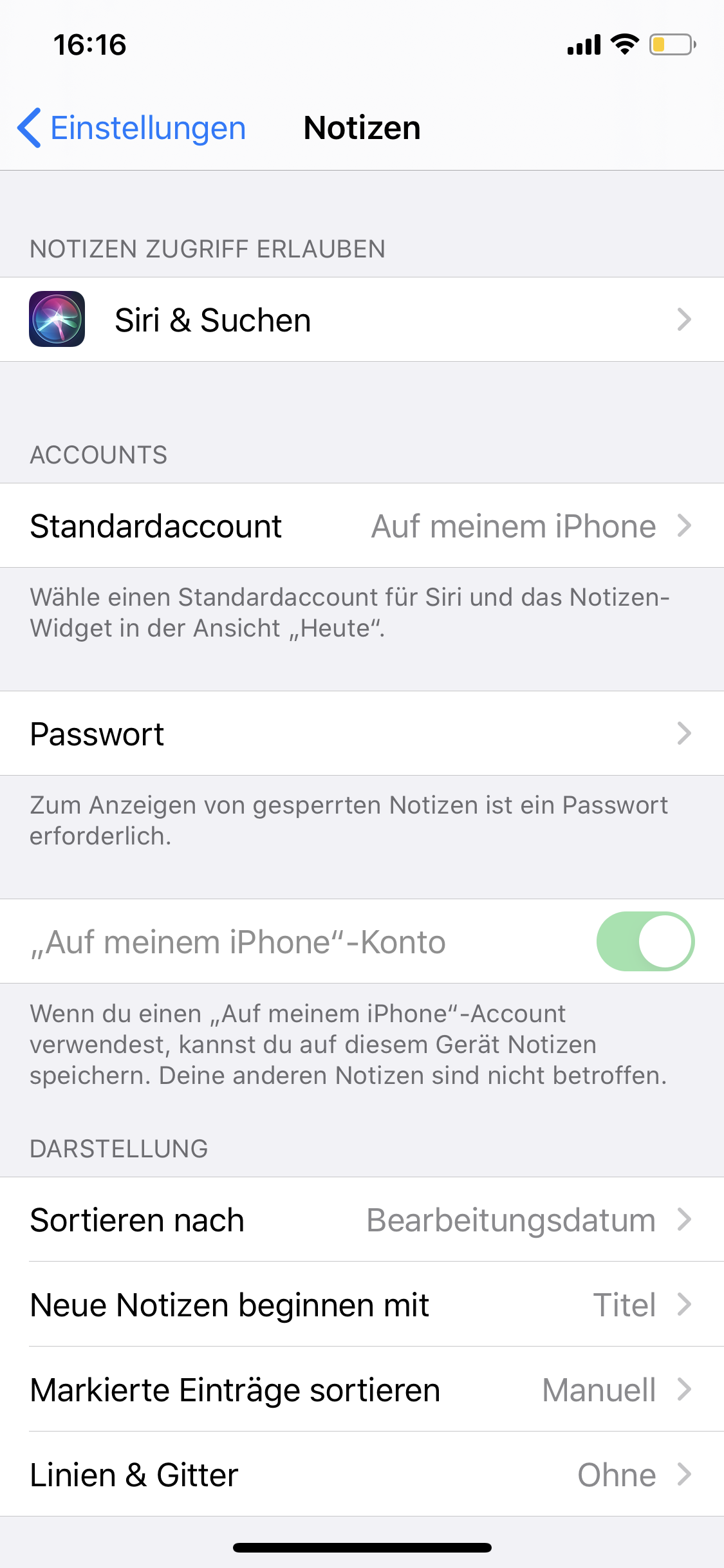Open Markierte Einträge sortieren

coord(362,1390)
